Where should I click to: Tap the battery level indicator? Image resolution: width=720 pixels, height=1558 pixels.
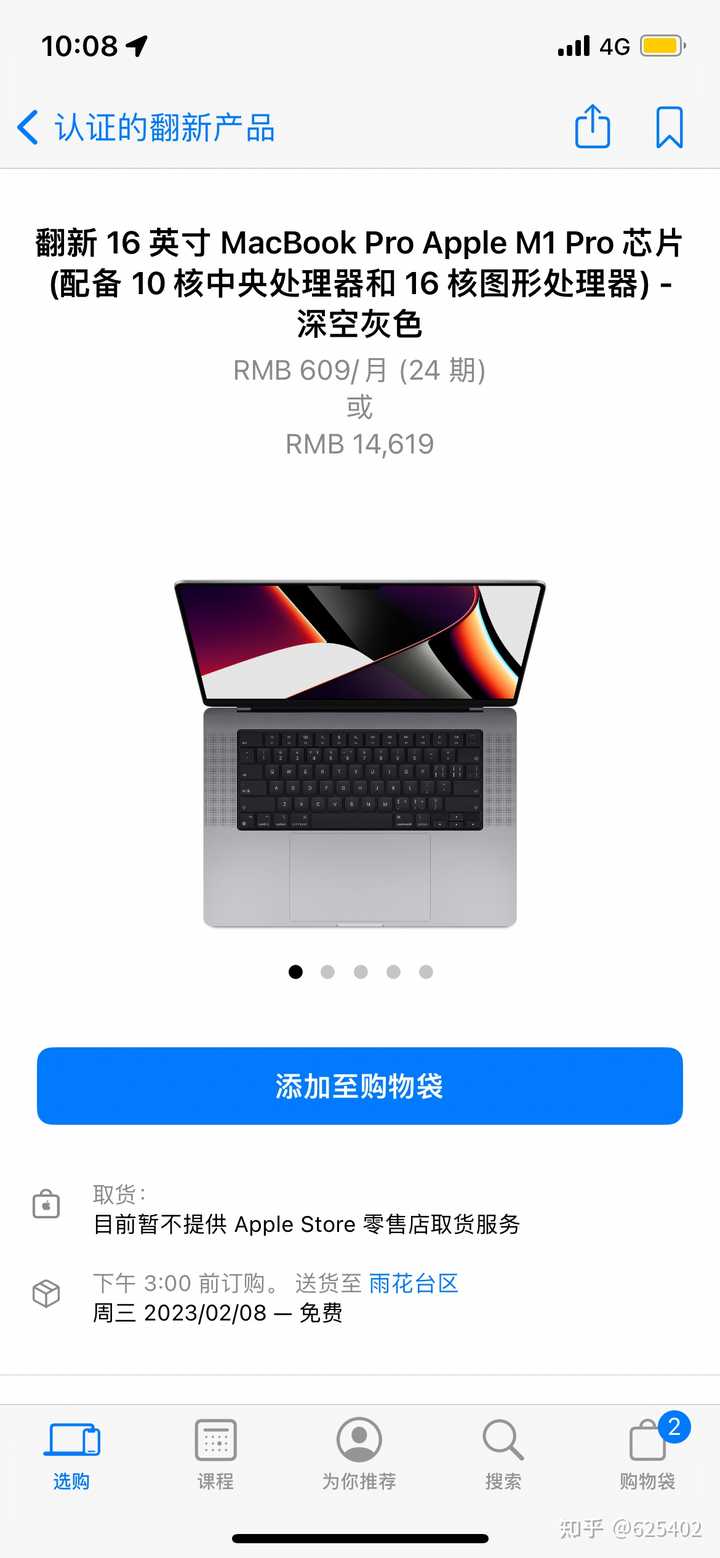coord(662,45)
